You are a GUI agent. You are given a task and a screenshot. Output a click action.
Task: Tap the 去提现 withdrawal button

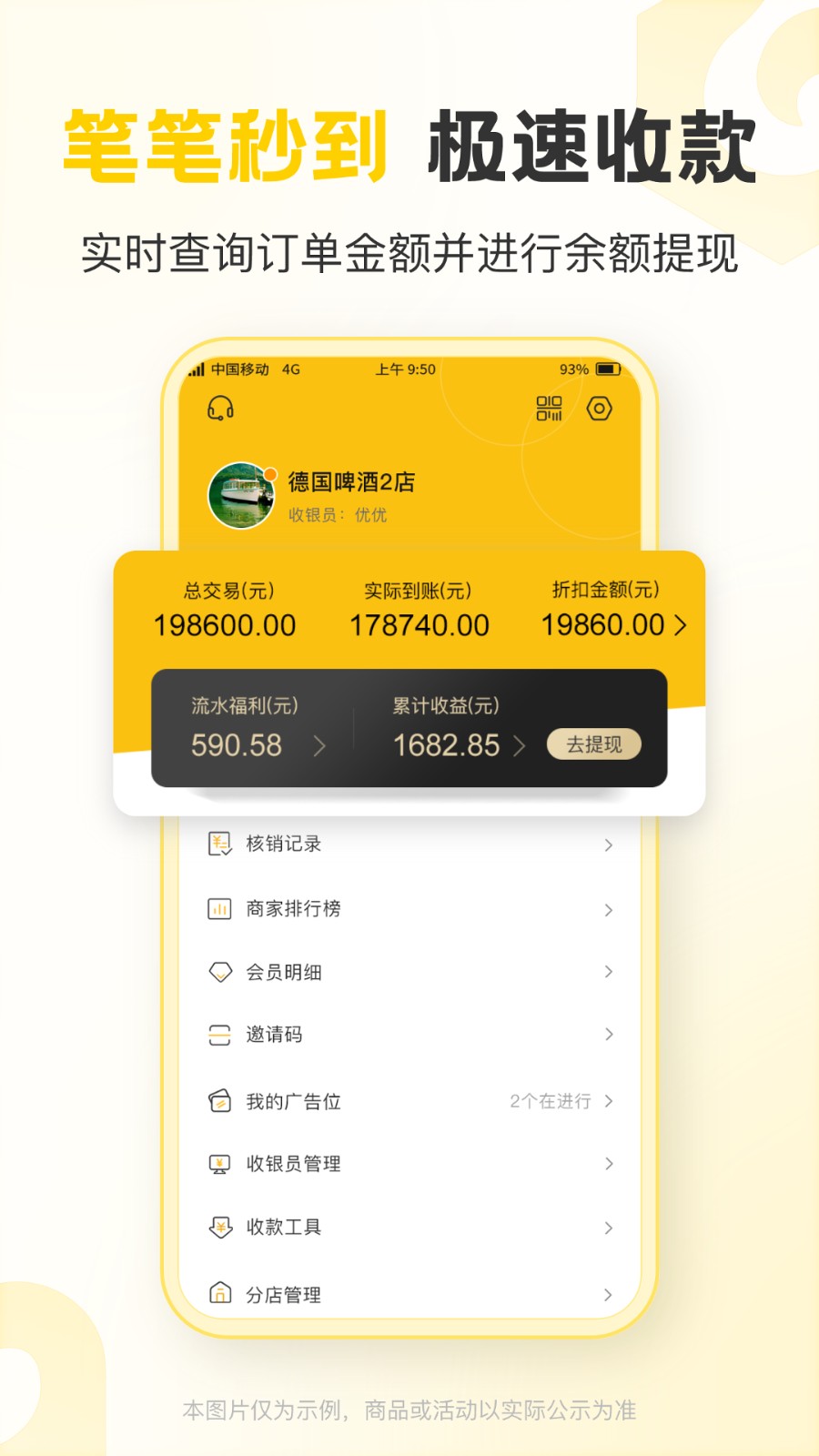coord(594,743)
